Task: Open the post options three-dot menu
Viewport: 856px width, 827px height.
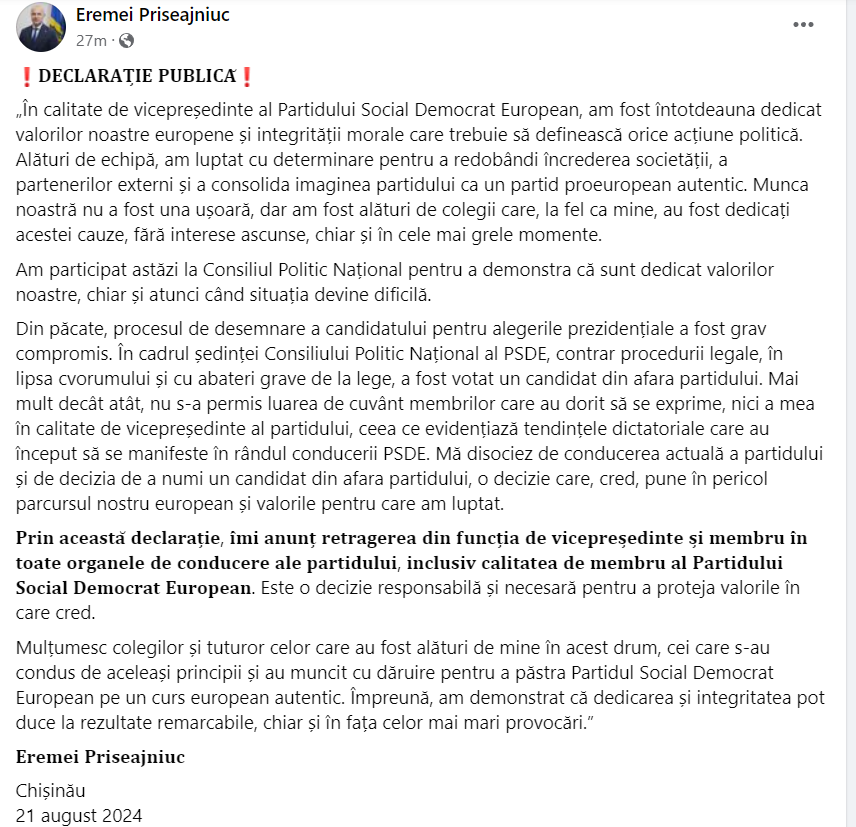Action: (803, 25)
